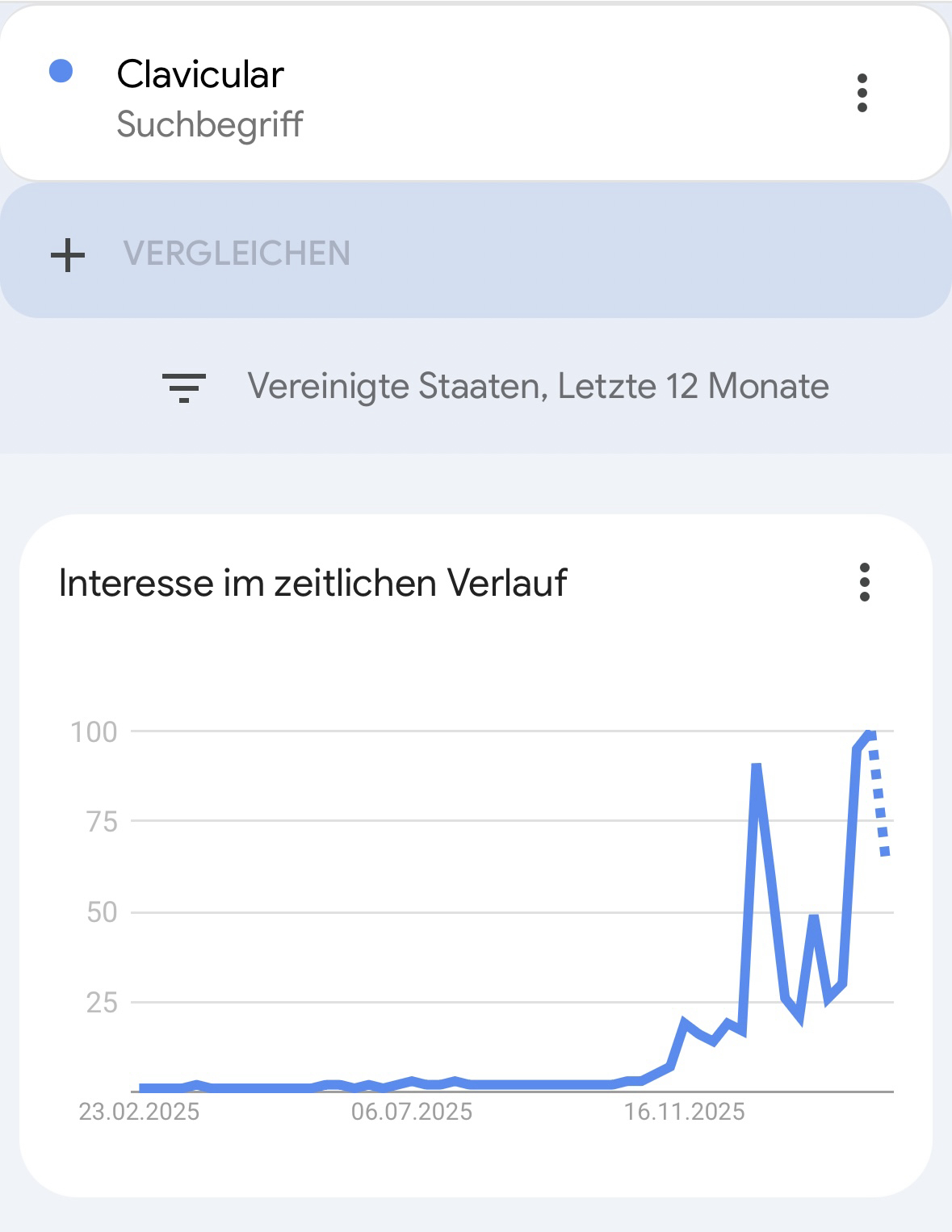Add a comparison term via Vergleichen
This screenshot has height=1232, width=952.
236,254
